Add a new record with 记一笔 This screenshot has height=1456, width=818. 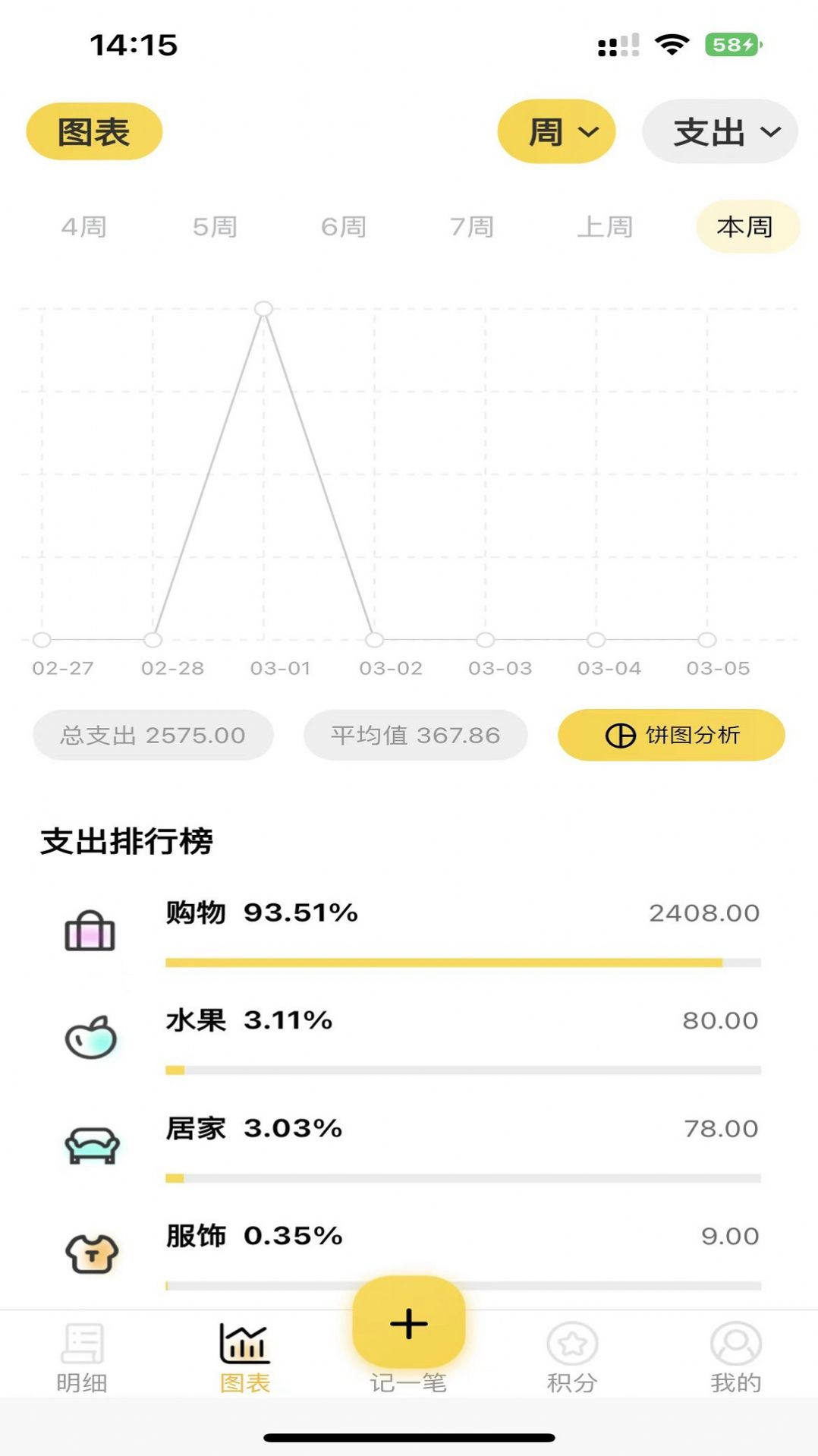pos(408,1325)
